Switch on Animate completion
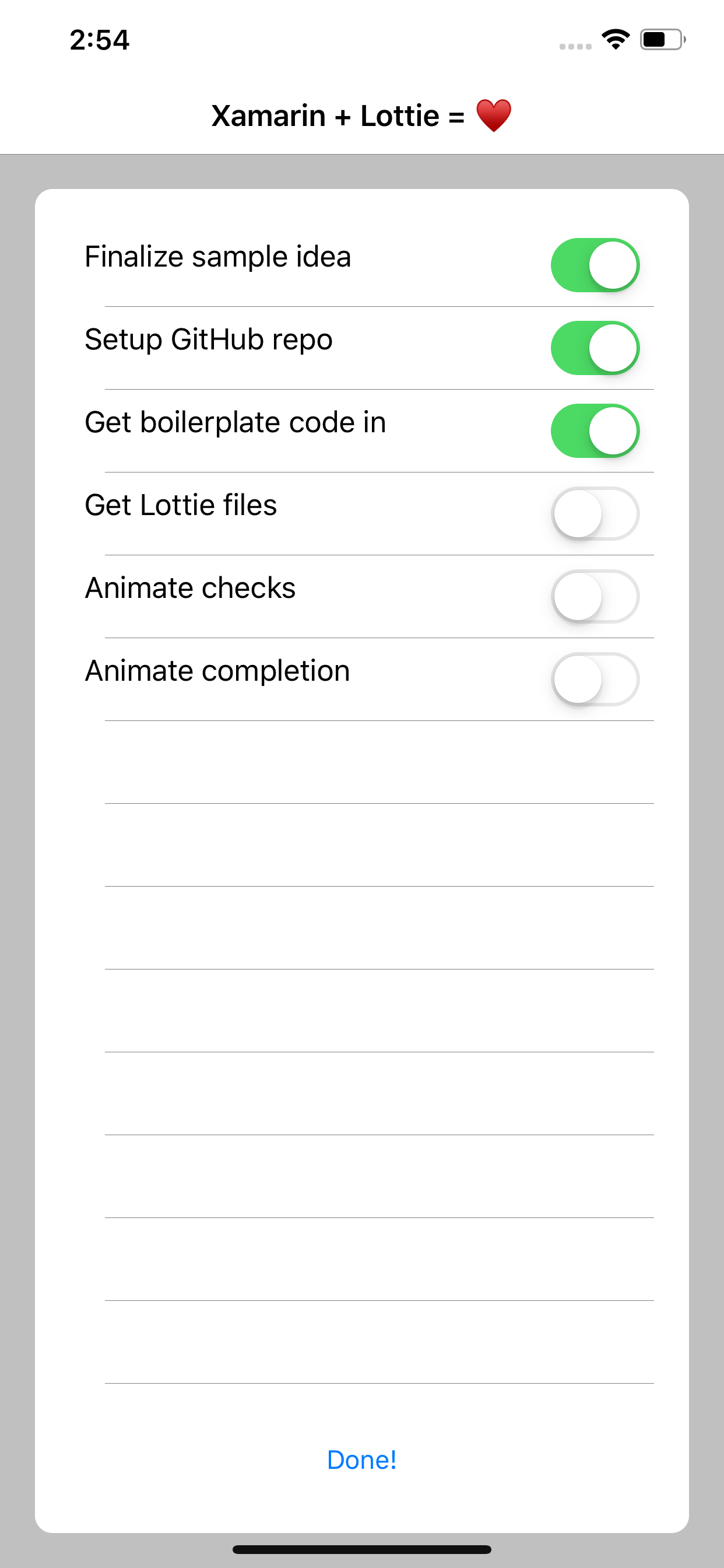 click(x=595, y=680)
